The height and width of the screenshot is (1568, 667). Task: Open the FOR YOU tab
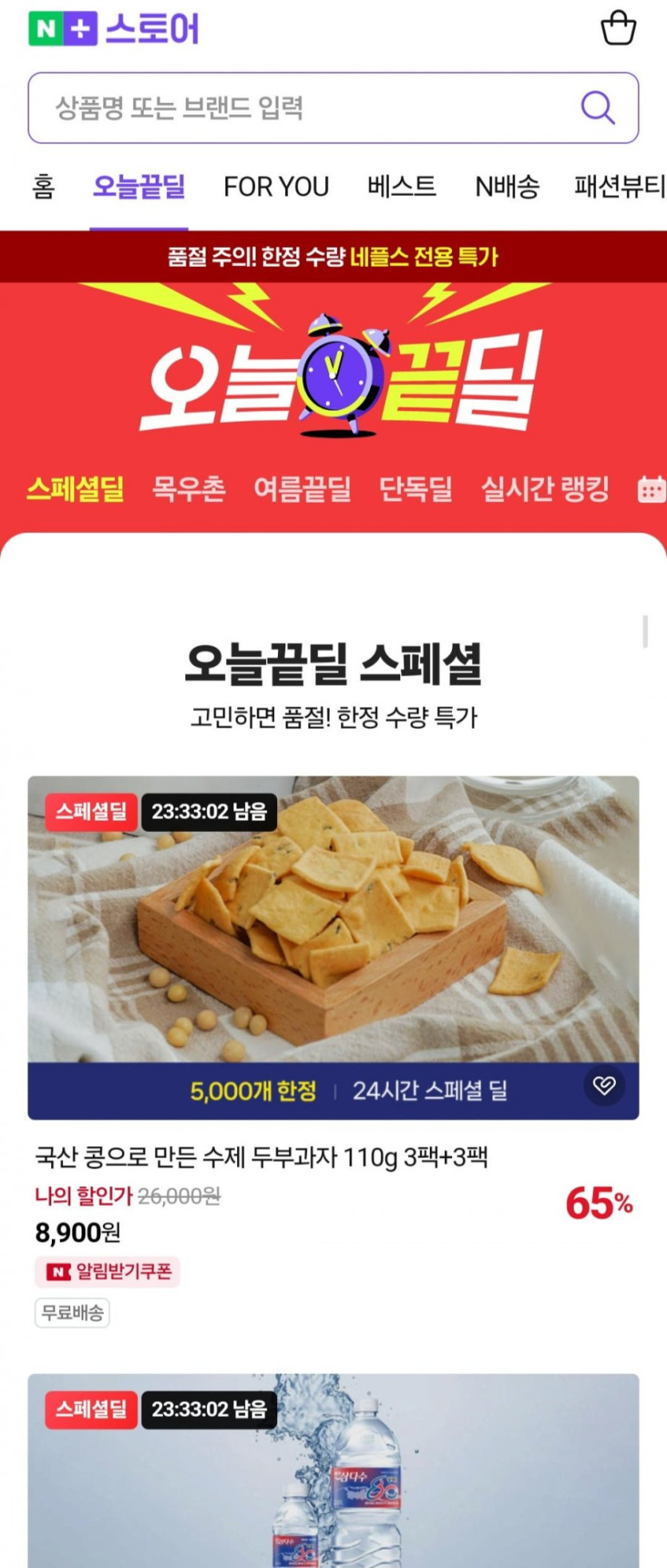pyautogui.click(x=276, y=187)
